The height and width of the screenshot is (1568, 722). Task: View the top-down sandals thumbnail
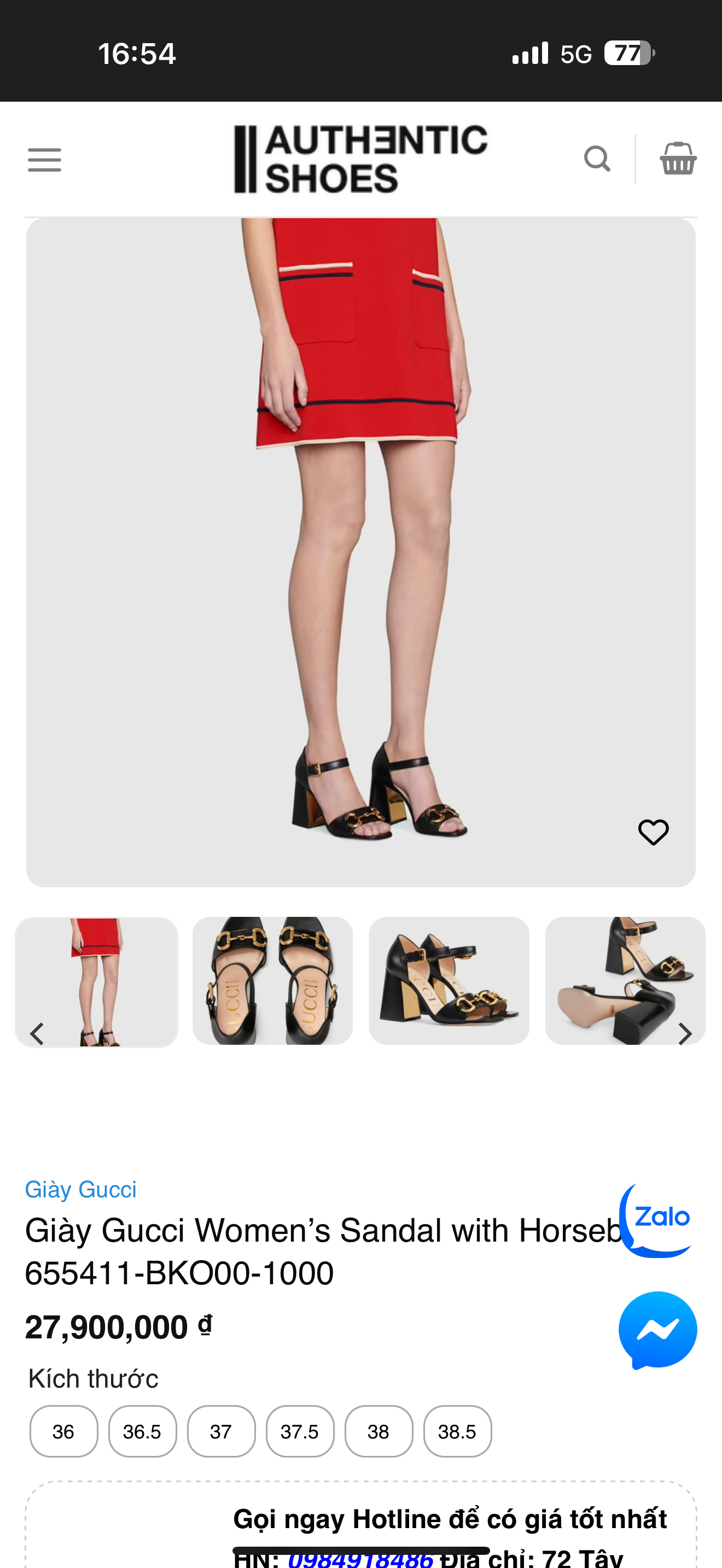(x=272, y=981)
